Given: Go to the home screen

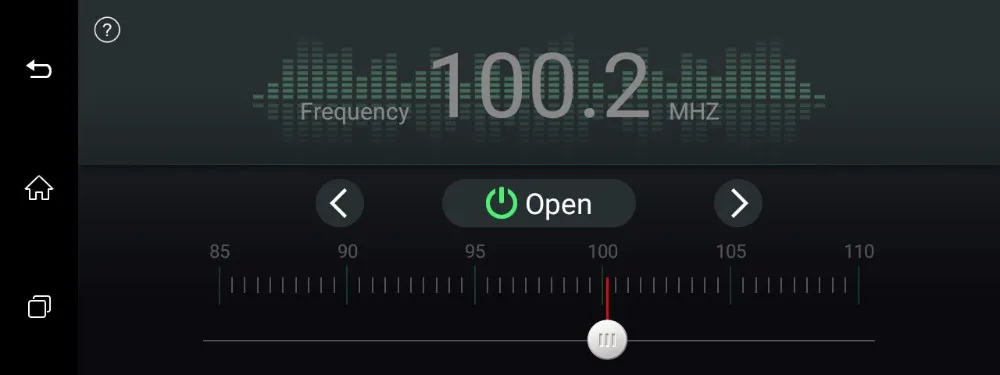Looking at the screenshot, I should [39, 188].
